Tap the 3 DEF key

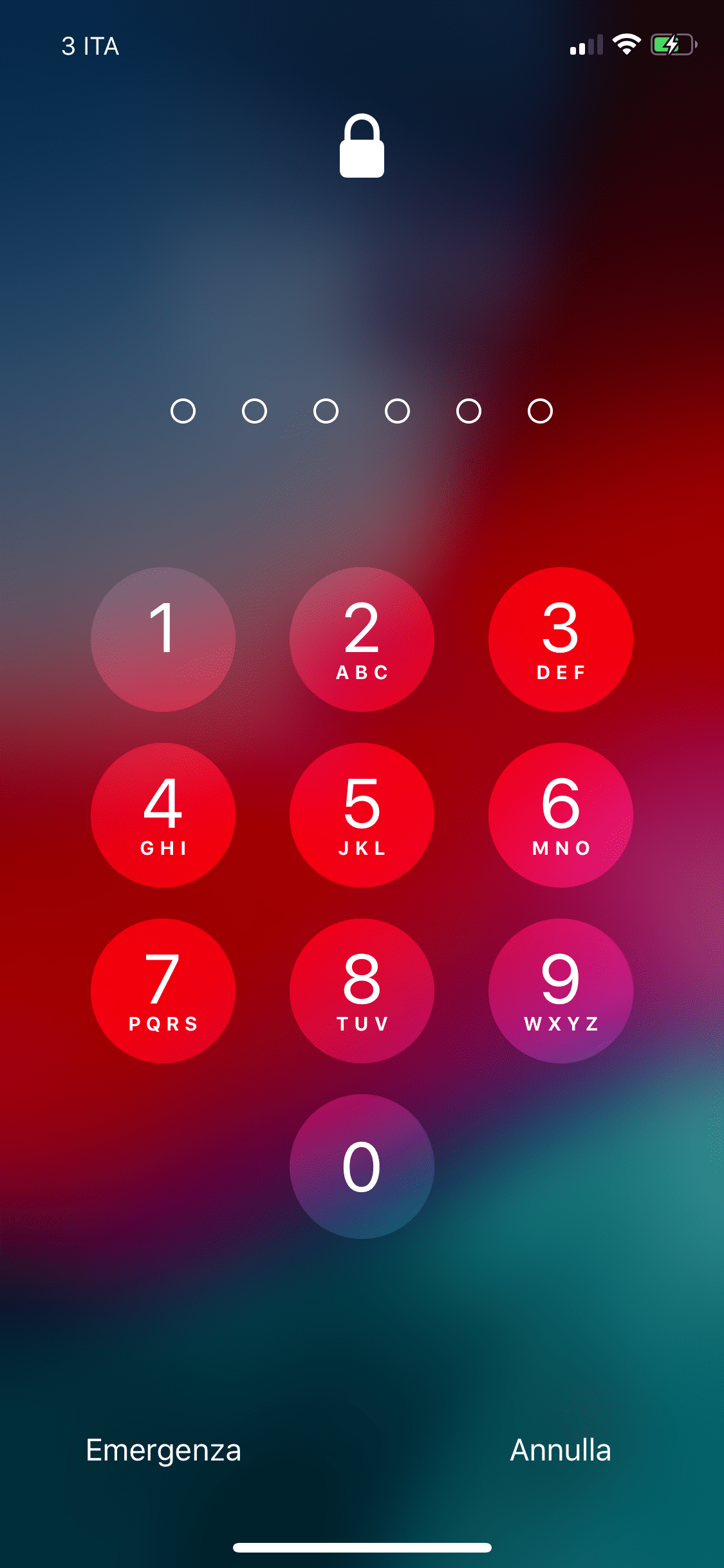coord(561,639)
